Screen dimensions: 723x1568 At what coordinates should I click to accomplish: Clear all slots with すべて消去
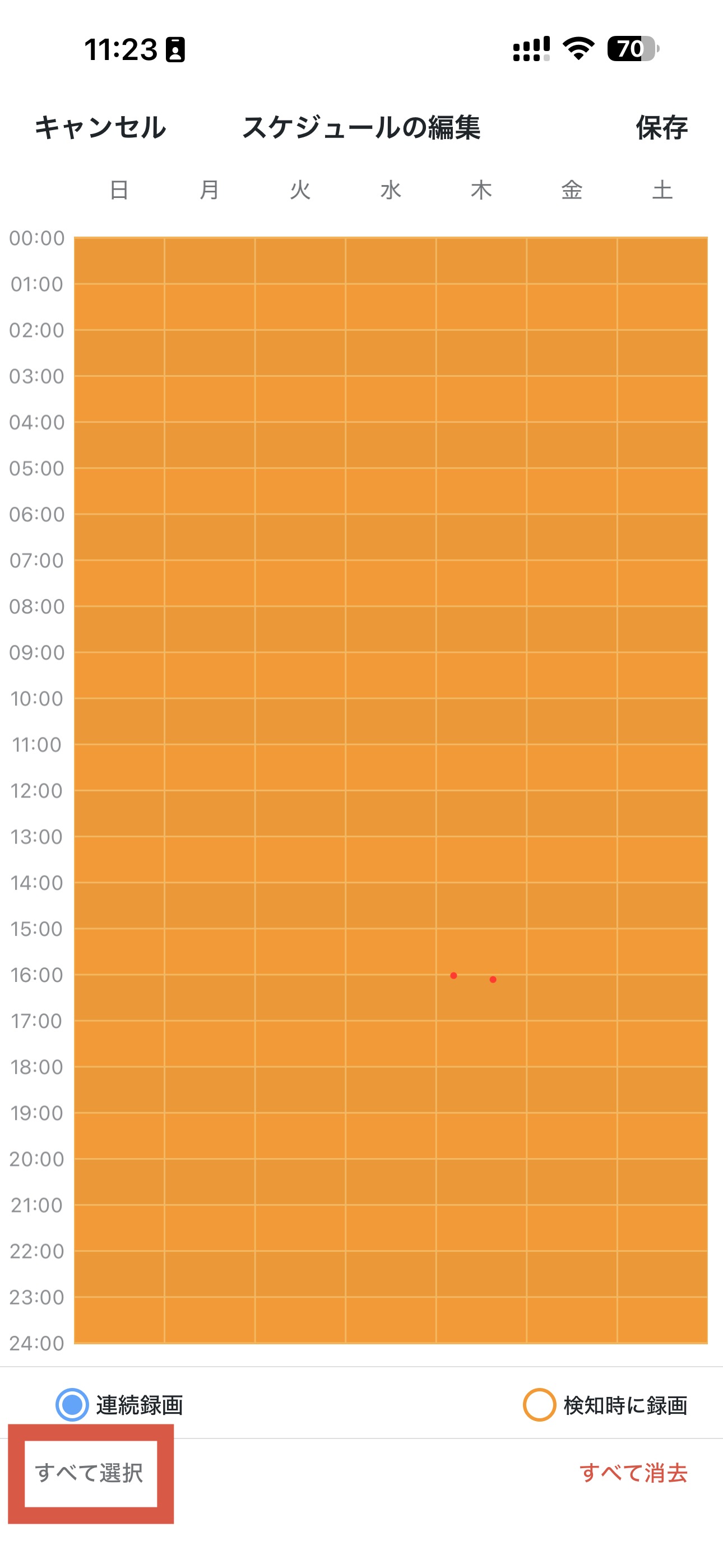pyautogui.click(x=633, y=1473)
